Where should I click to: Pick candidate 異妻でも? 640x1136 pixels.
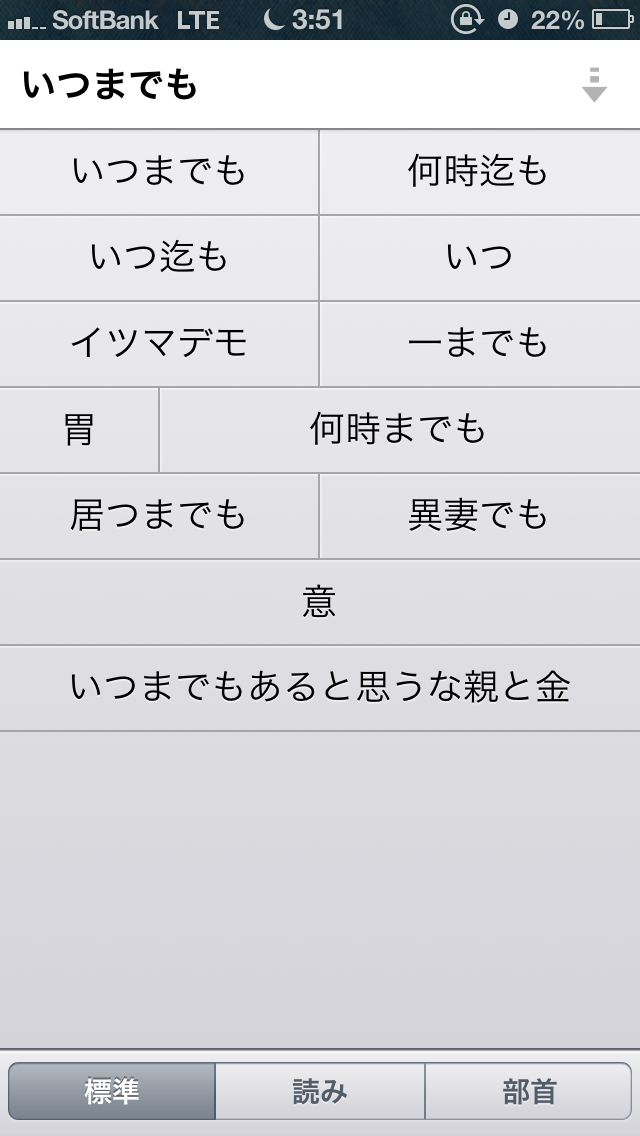click(x=479, y=516)
